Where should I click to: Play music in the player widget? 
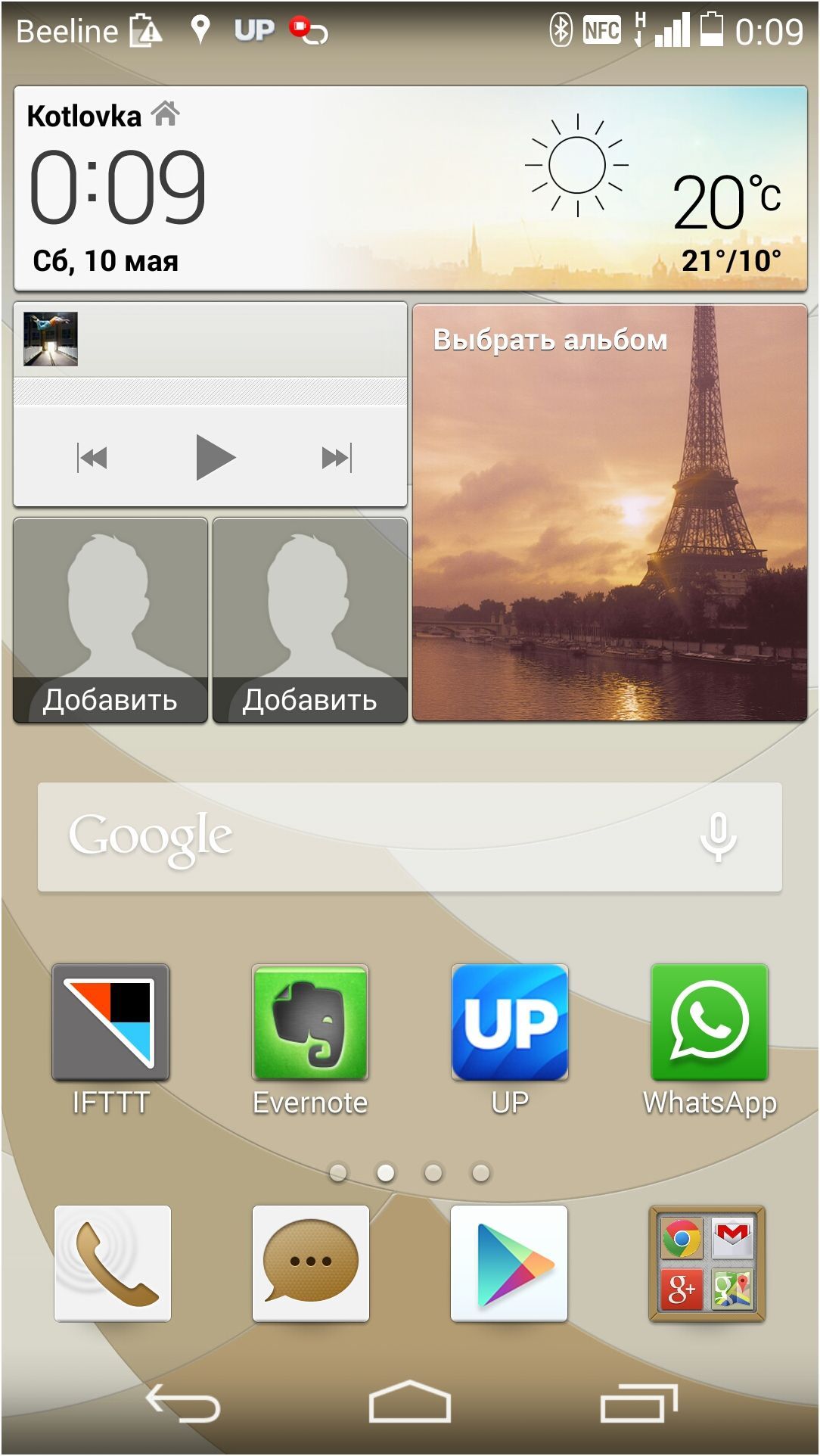pyautogui.click(x=214, y=457)
